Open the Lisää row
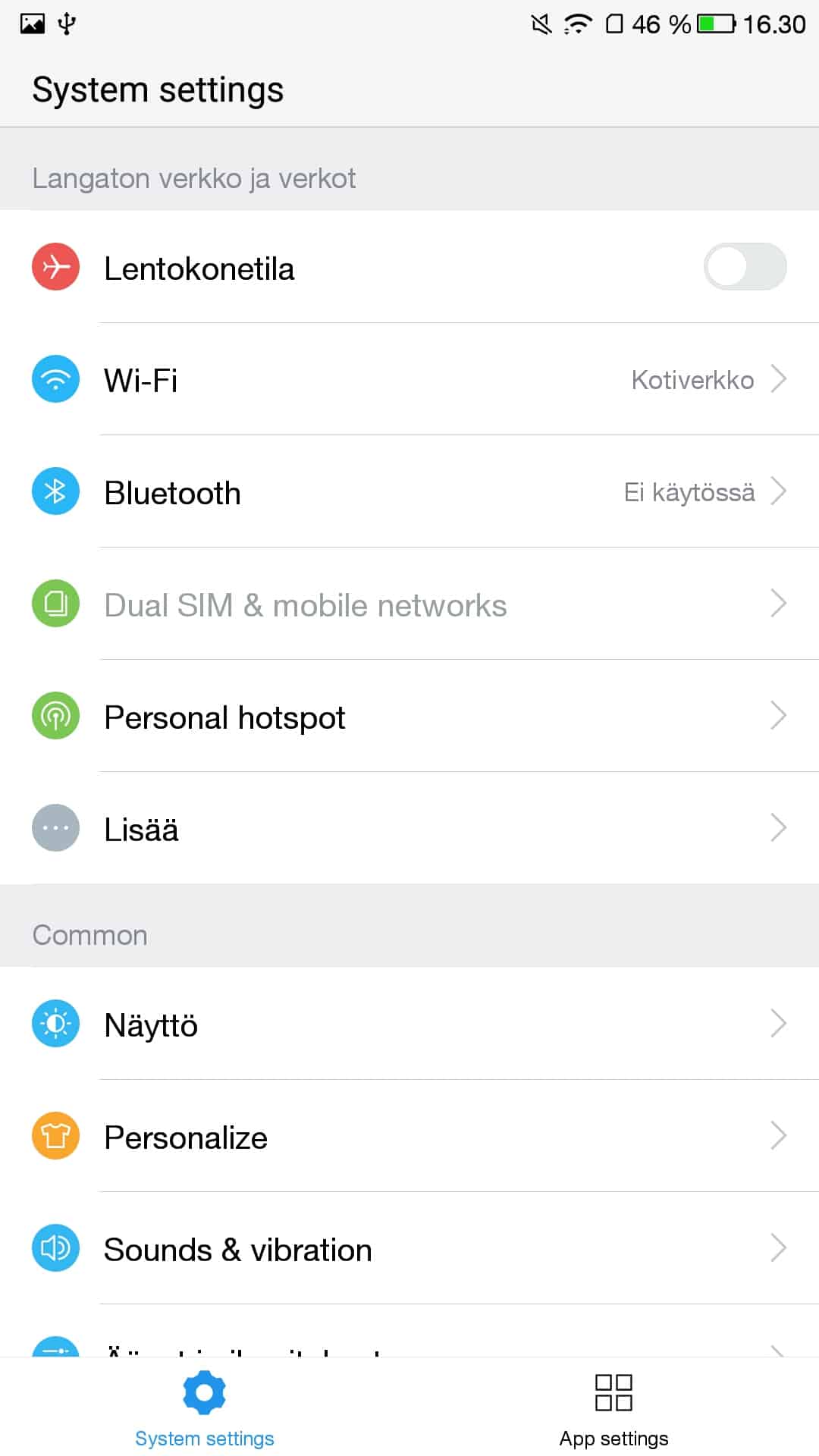Screen dimensions: 819x1456 409,829
